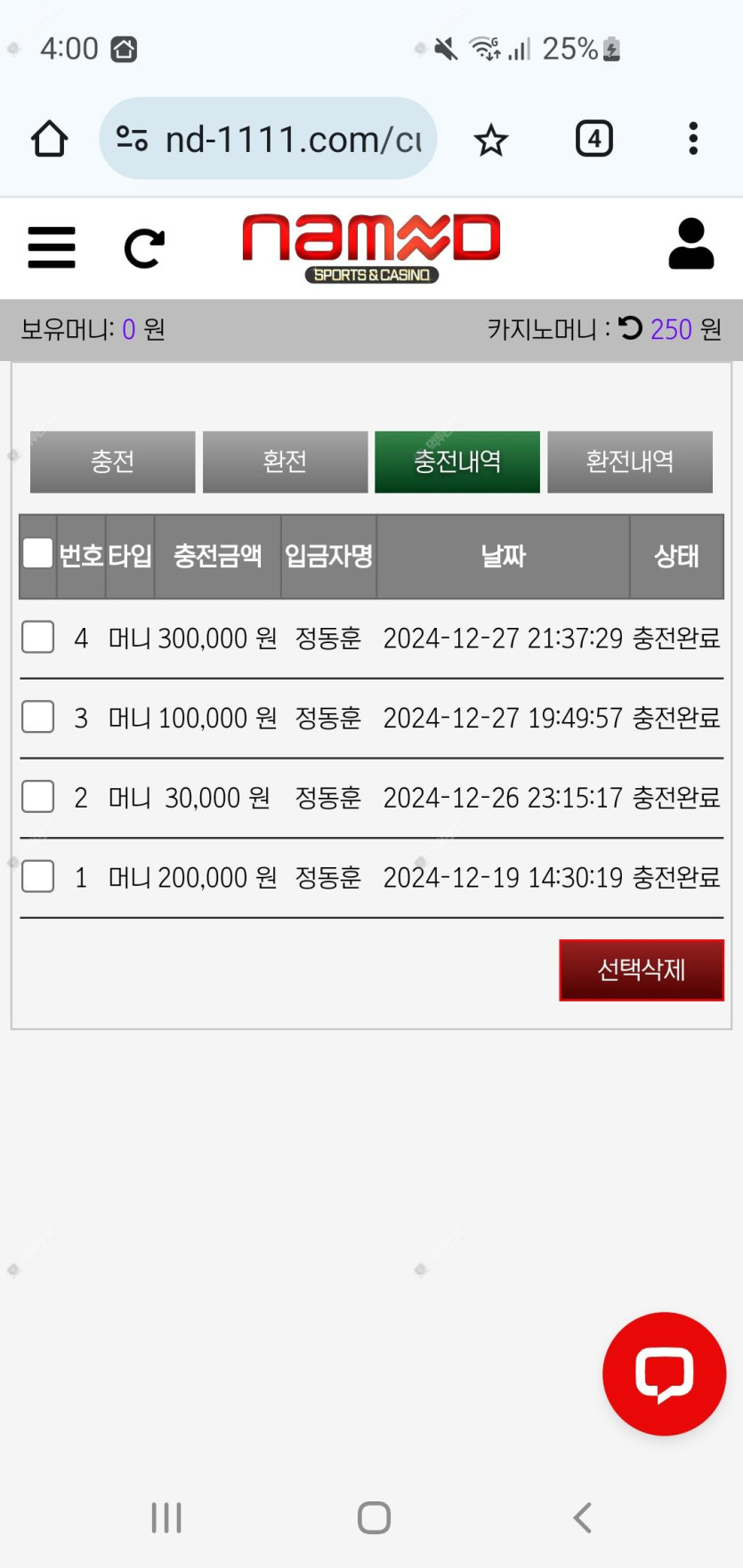Bookmark this page with the star
This screenshot has height=1568, width=743.
pos(490,140)
